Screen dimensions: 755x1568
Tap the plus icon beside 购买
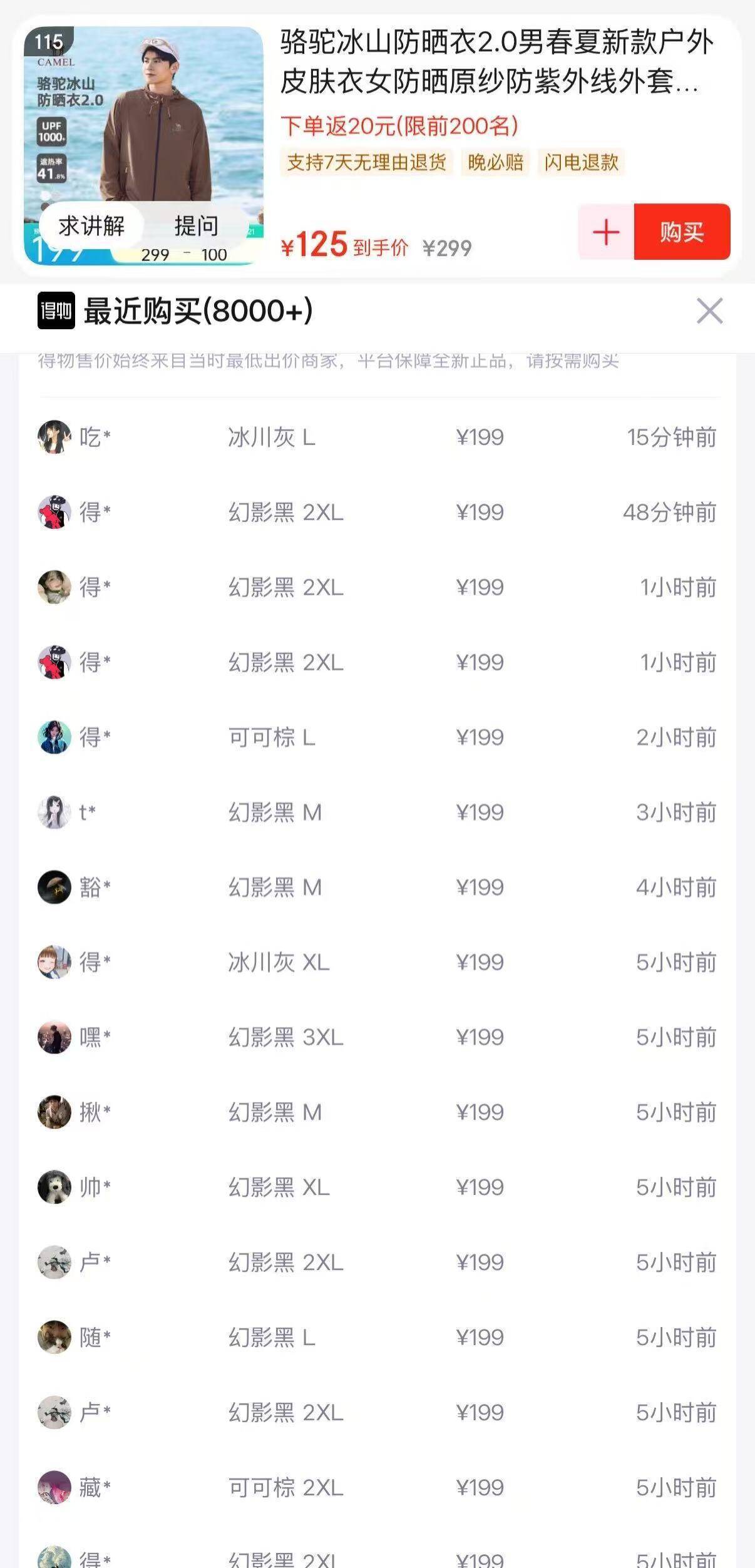click(x=605, y=232)
